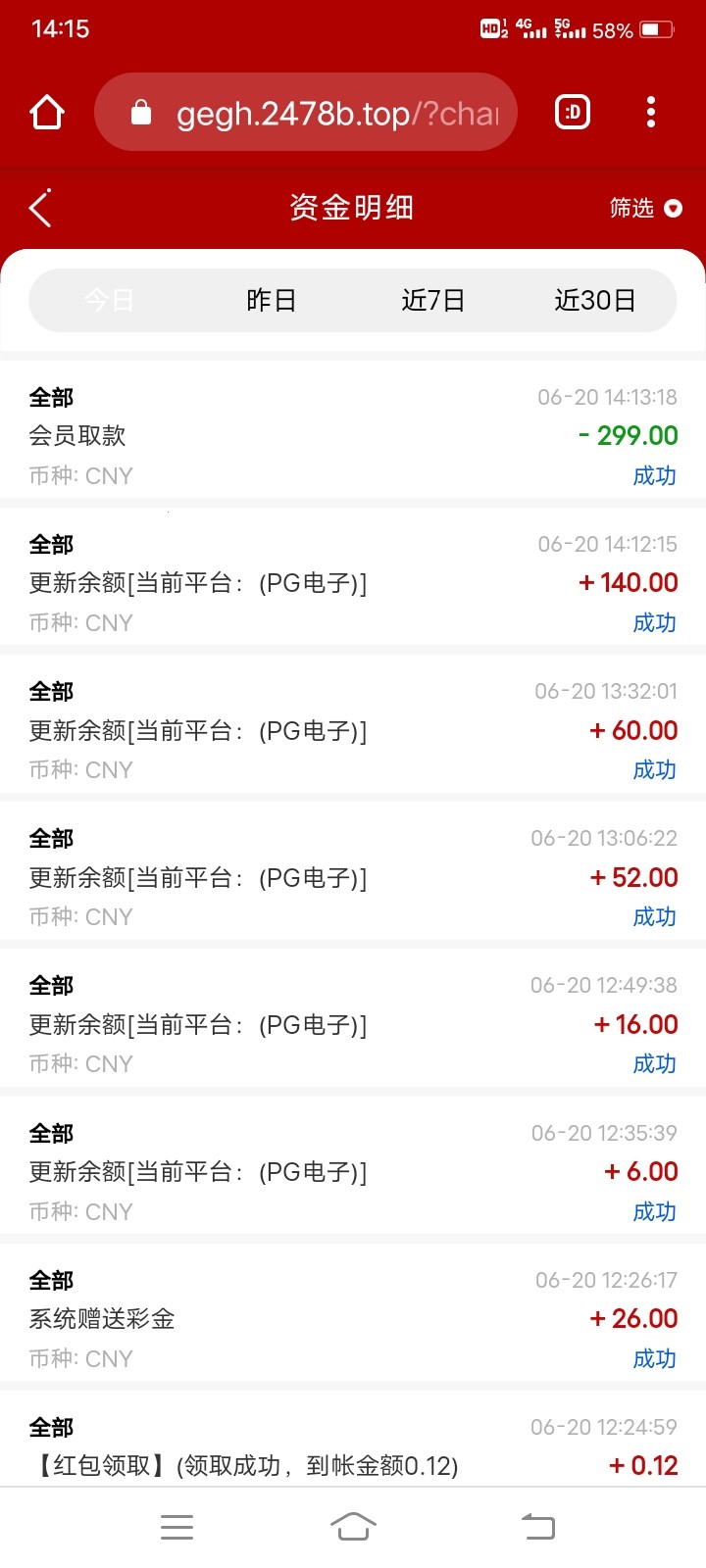Tap the system home button
706x1568 pixels.
[353, 1526]
